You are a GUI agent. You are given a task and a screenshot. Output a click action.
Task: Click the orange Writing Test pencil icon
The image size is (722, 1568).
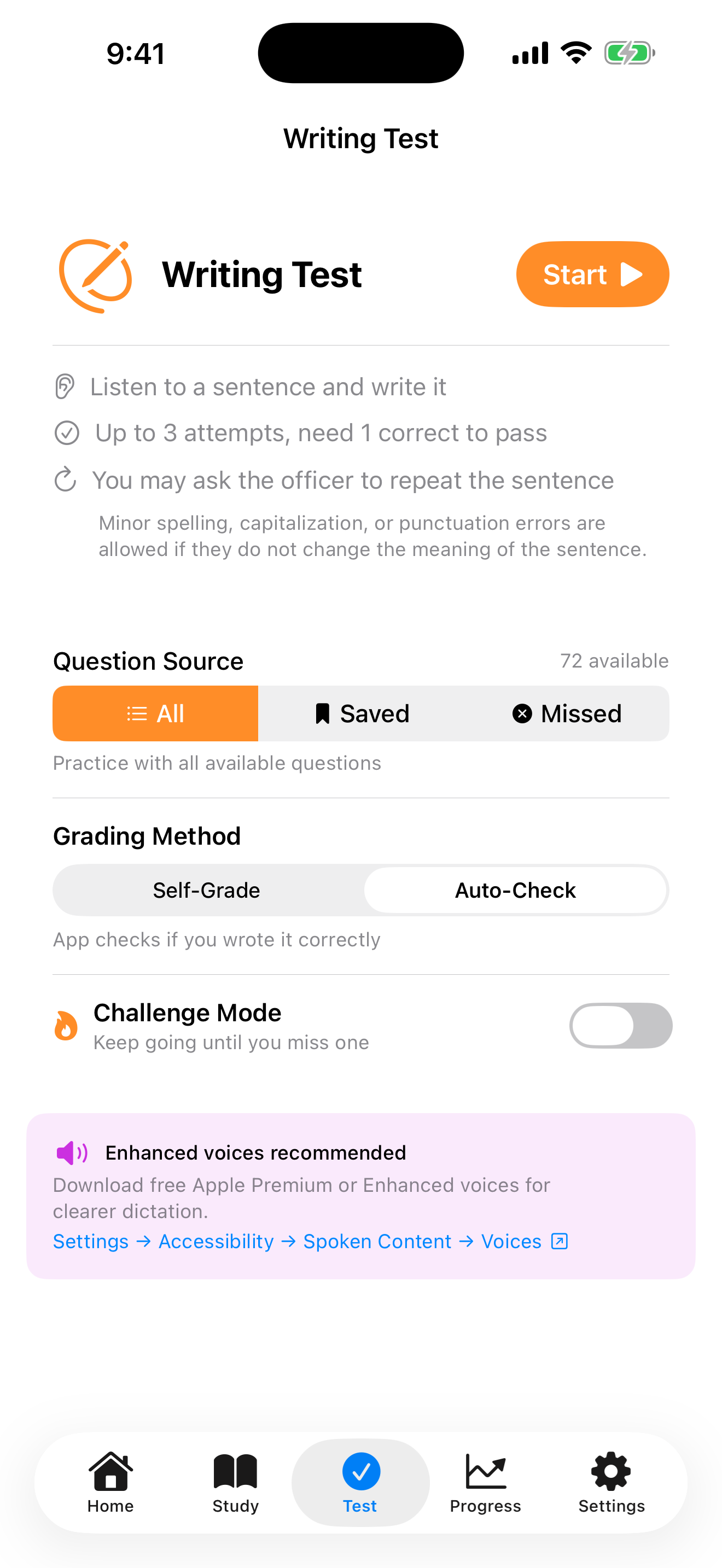[96, 274]
